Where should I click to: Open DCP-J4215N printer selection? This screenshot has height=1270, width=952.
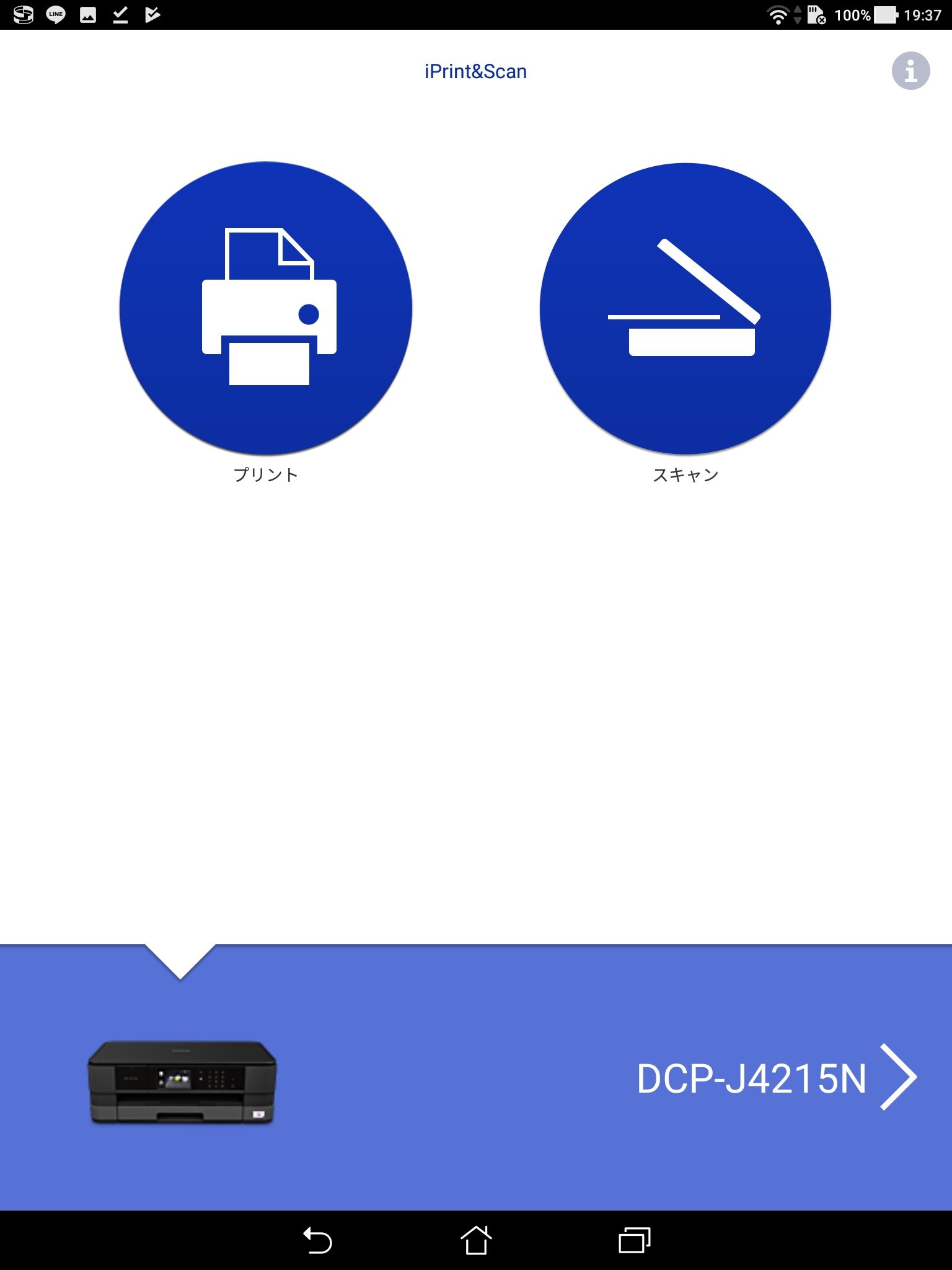[x=775, y=1078]
